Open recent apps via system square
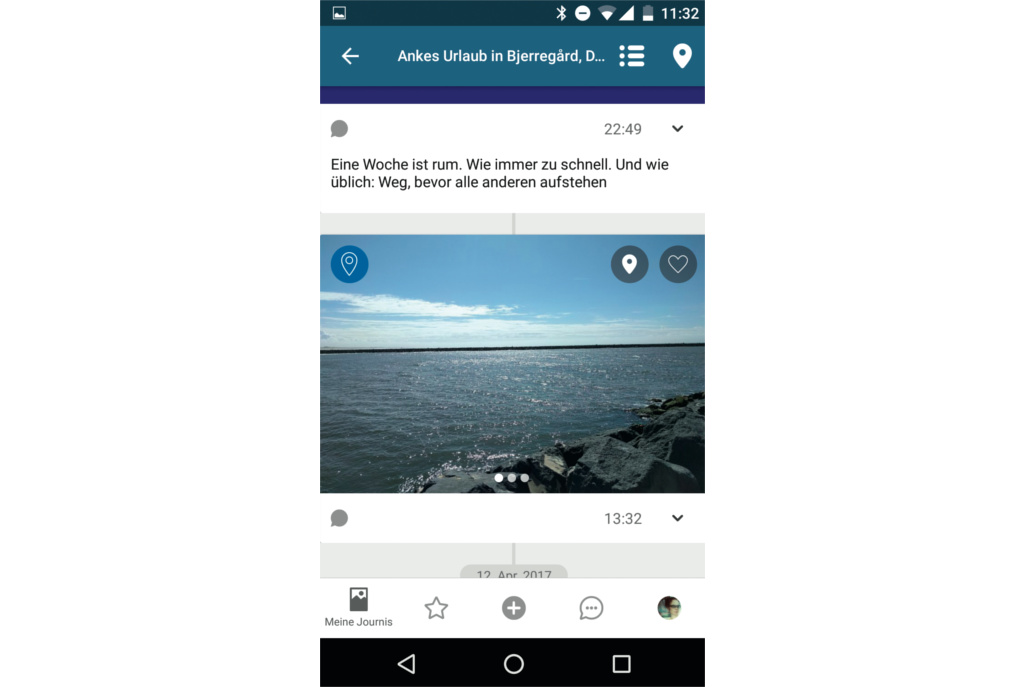Image resolution: width=1024 pixels, height=687 pixels. tap(621, 664)
